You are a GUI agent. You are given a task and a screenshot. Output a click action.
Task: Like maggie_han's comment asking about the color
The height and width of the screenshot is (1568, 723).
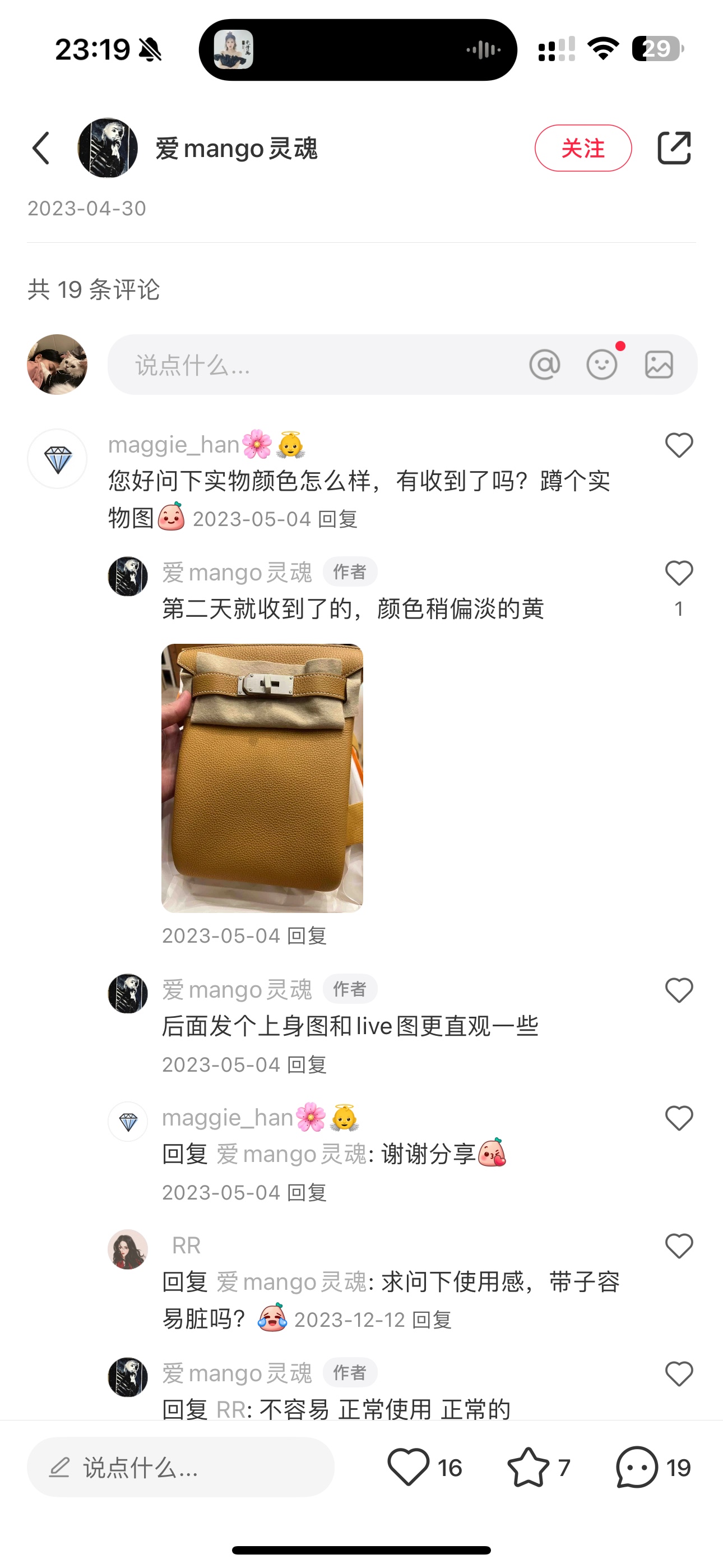click(679, 446)
